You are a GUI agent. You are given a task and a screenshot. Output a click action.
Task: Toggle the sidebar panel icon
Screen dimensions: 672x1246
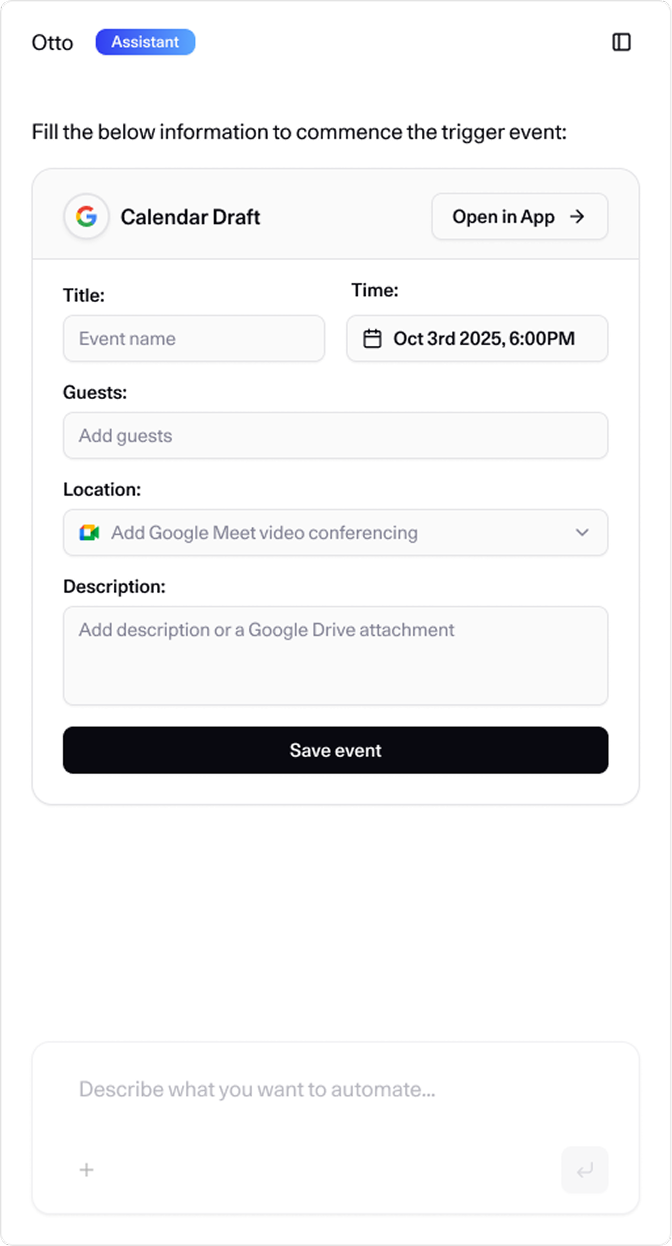(621, 42)
